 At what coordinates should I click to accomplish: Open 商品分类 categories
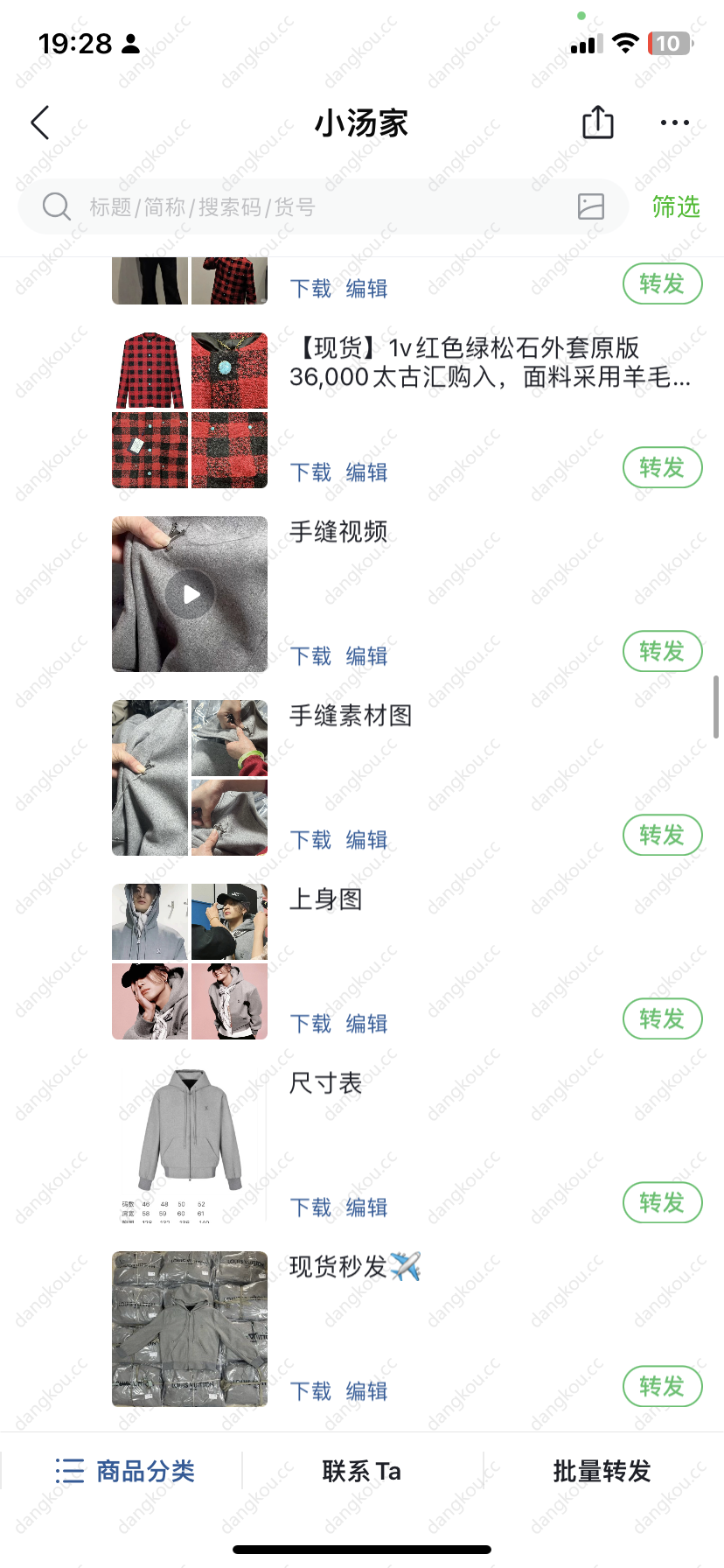(125, 1472)
